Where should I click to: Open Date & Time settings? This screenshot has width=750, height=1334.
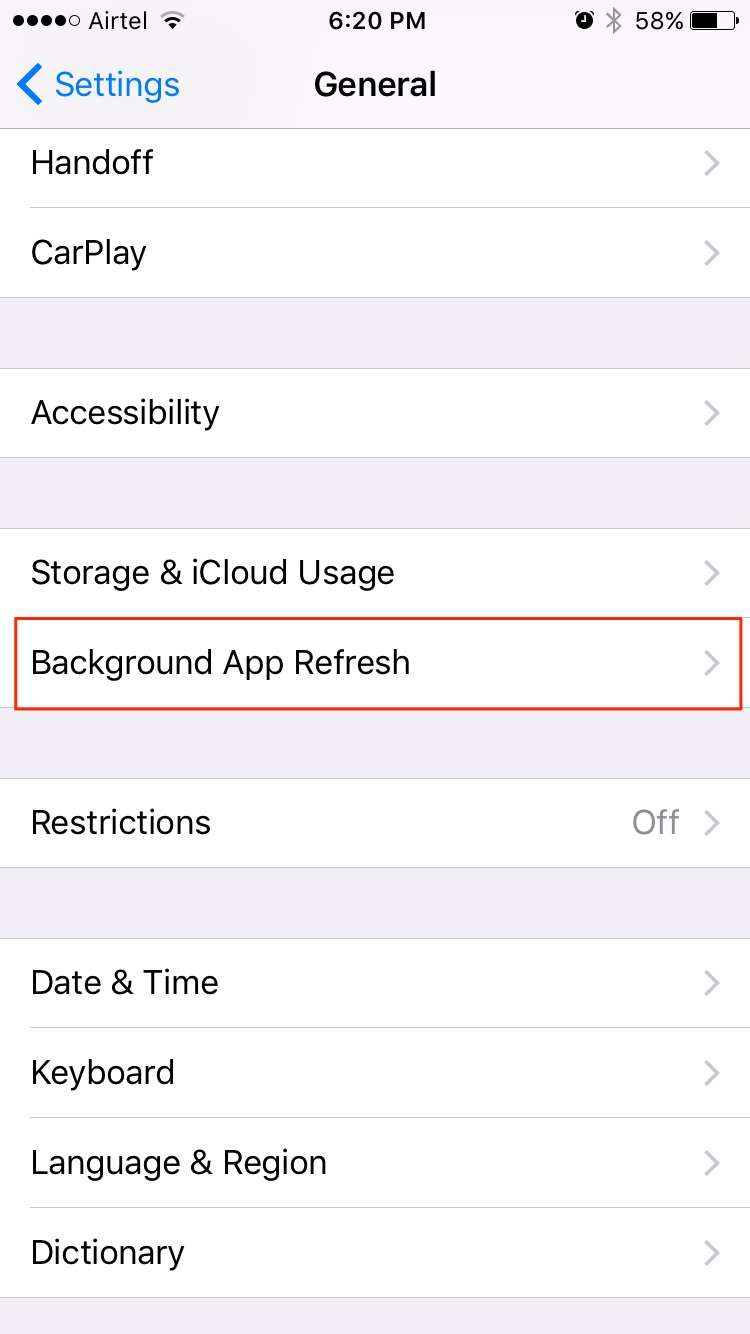click(x=375, y=983)
